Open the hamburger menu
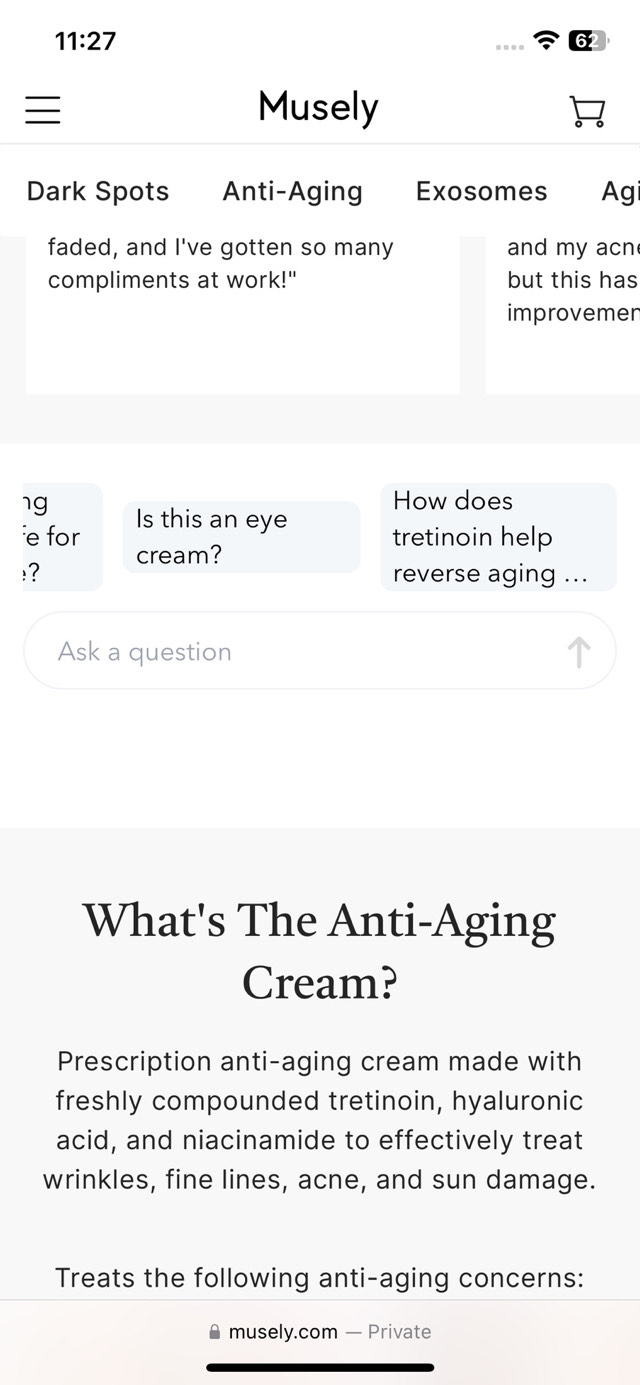The width and height of the screenshot is (640, 1385). (x=43, y=109)
